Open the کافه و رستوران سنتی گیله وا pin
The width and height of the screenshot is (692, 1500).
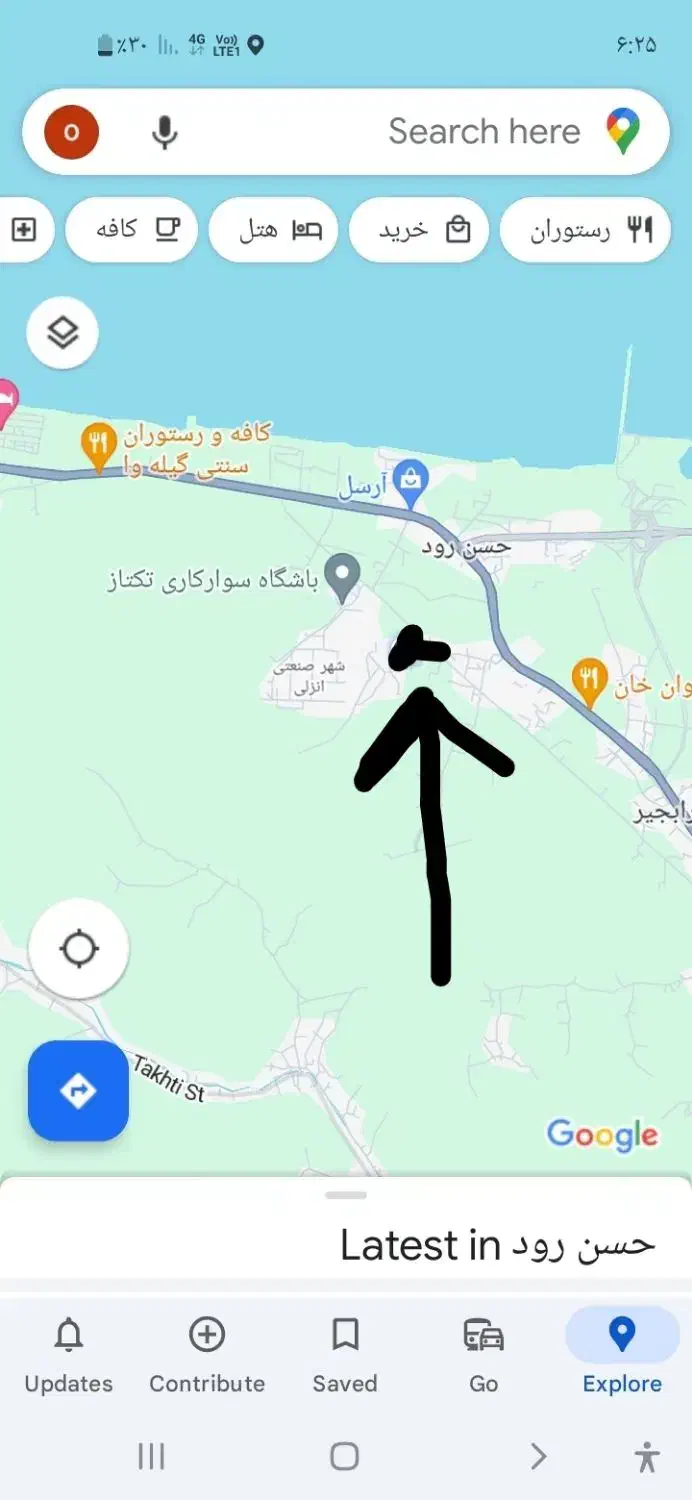[x=98, y=445]
